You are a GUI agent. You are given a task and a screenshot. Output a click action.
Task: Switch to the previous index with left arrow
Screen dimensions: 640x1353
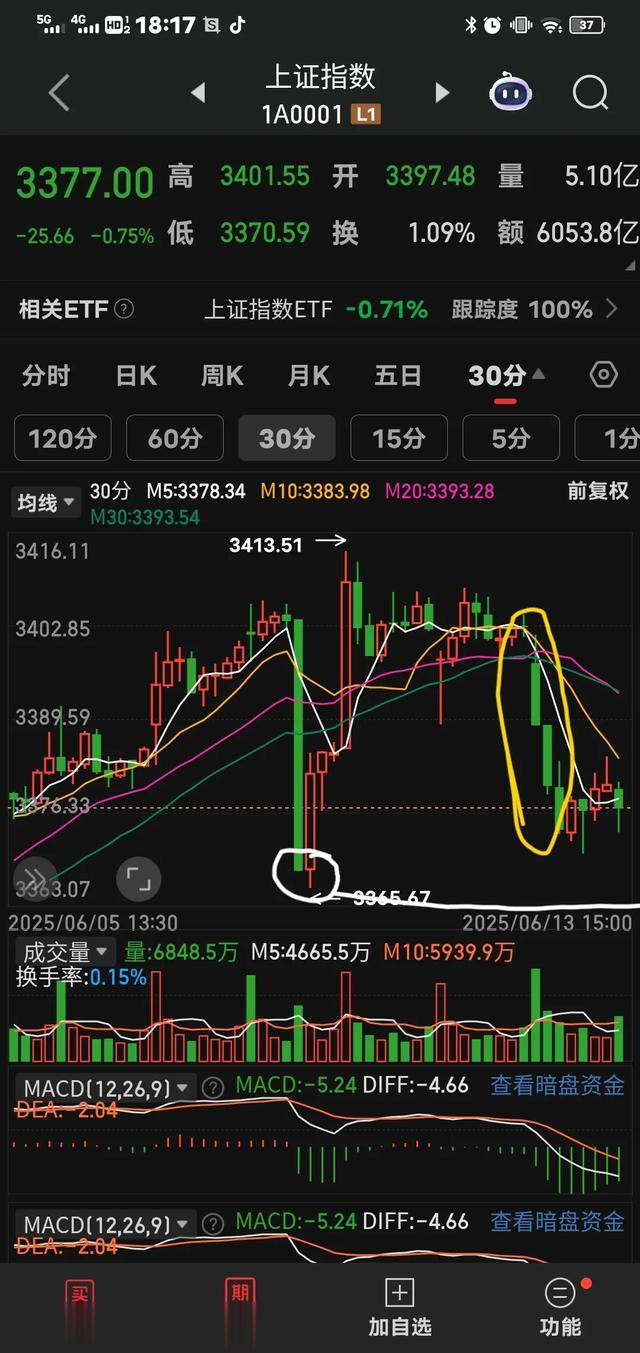198,93
